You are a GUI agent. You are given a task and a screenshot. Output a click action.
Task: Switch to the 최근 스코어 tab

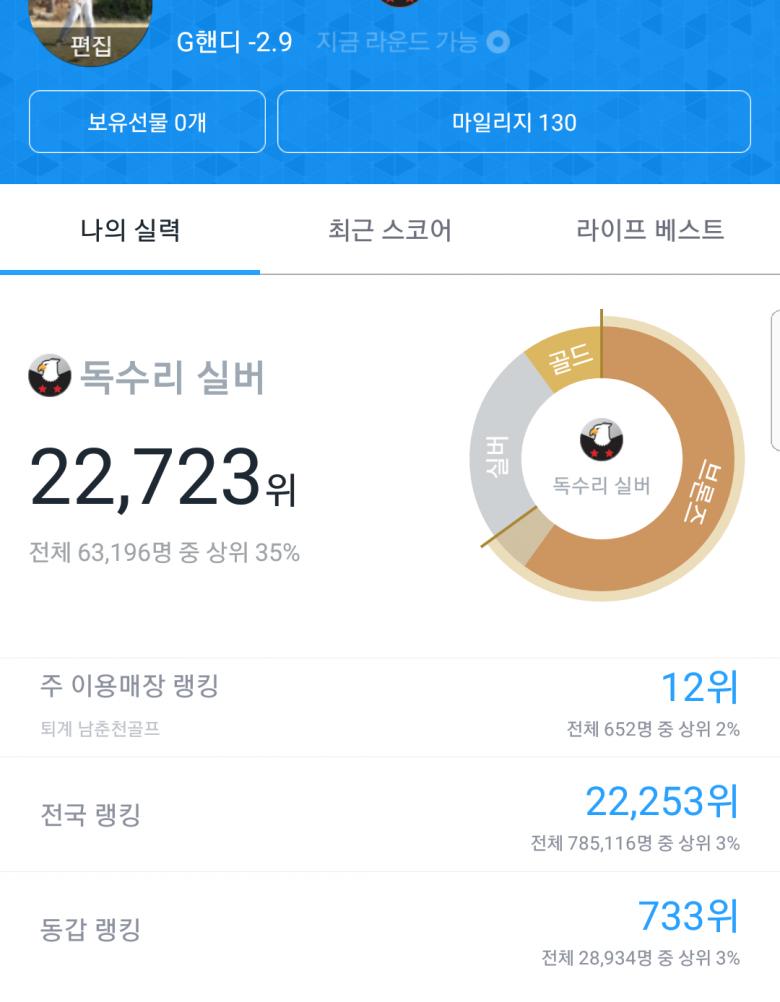pyautogui.click(x=390, y=231)
